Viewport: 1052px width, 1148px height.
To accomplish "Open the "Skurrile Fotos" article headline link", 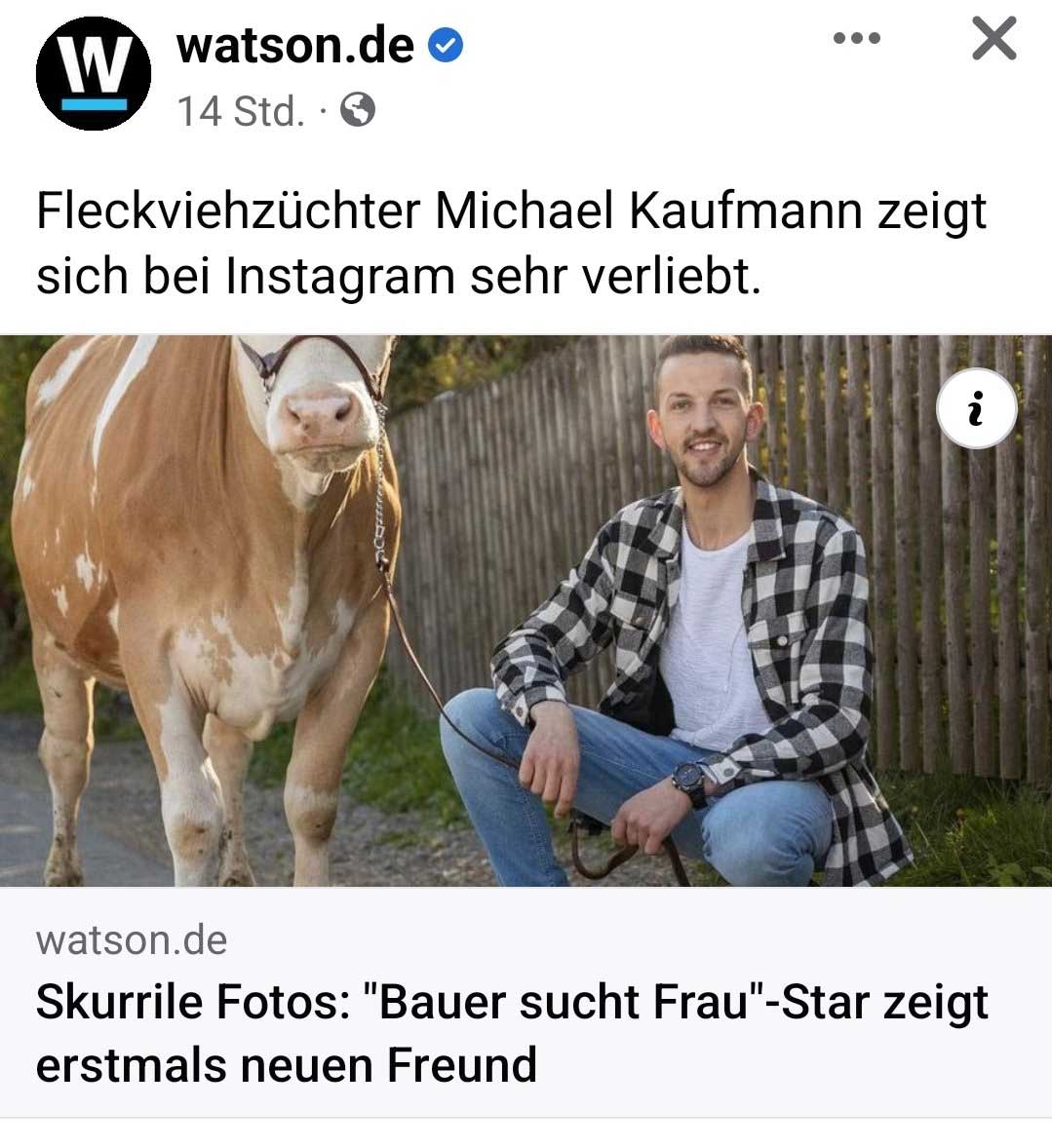I will (x=511, y=1032).
